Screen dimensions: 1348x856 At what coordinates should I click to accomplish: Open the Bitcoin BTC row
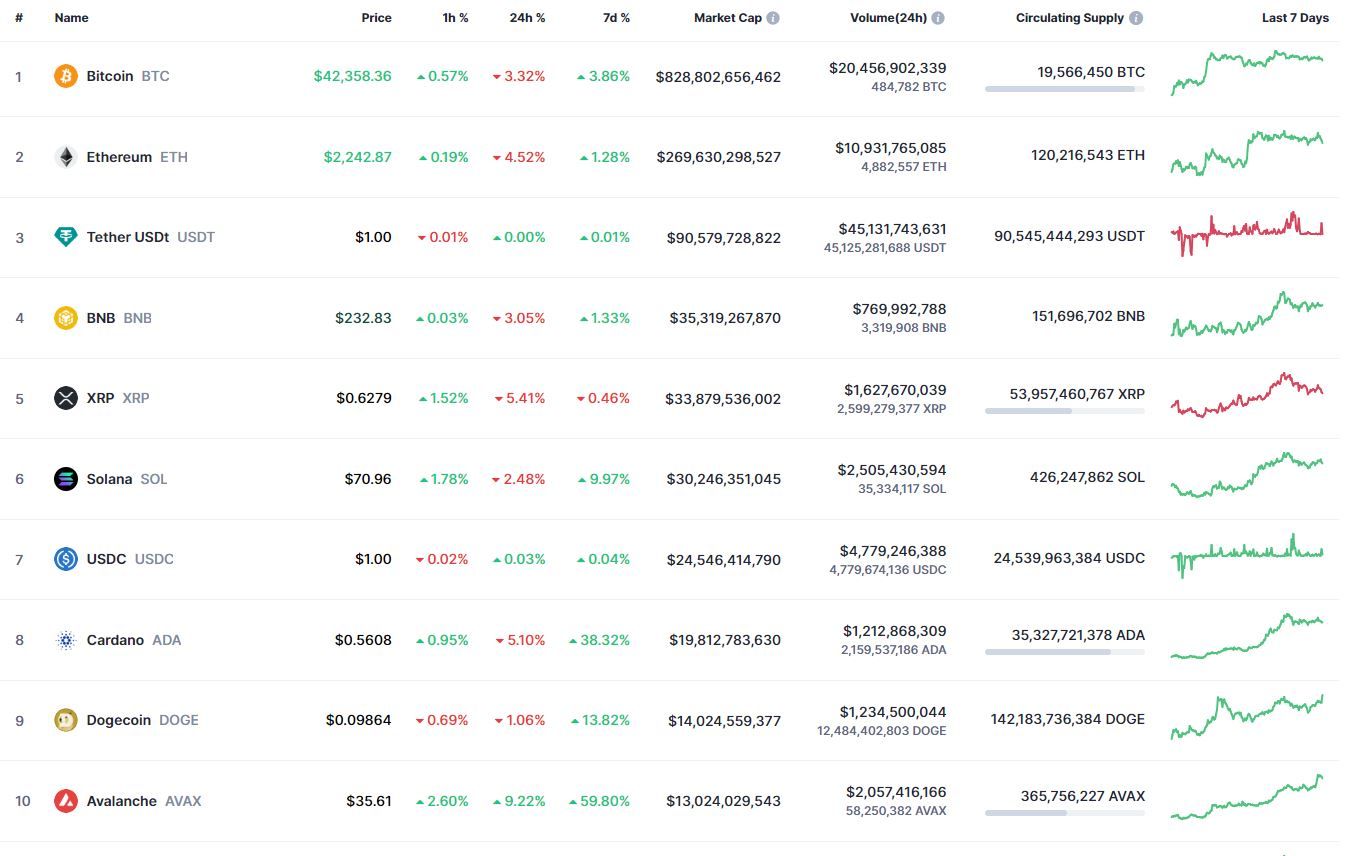tap(110, 76)
